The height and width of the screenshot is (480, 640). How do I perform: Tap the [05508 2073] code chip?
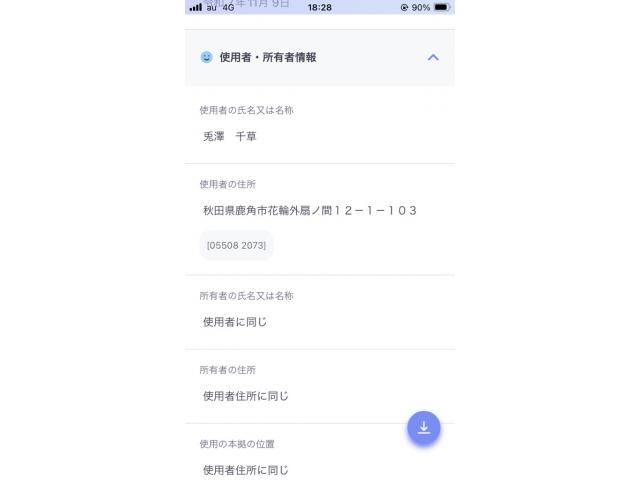click(236, 245)
